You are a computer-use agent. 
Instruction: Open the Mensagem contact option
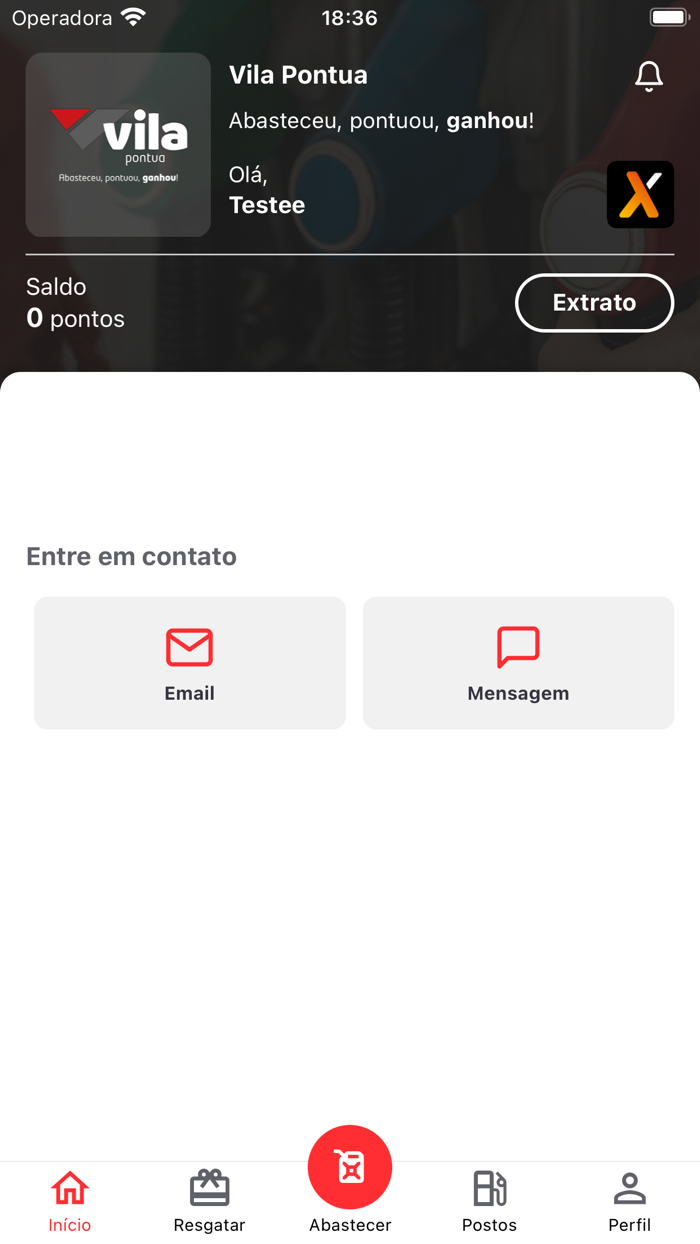click(x=518, y=663)
